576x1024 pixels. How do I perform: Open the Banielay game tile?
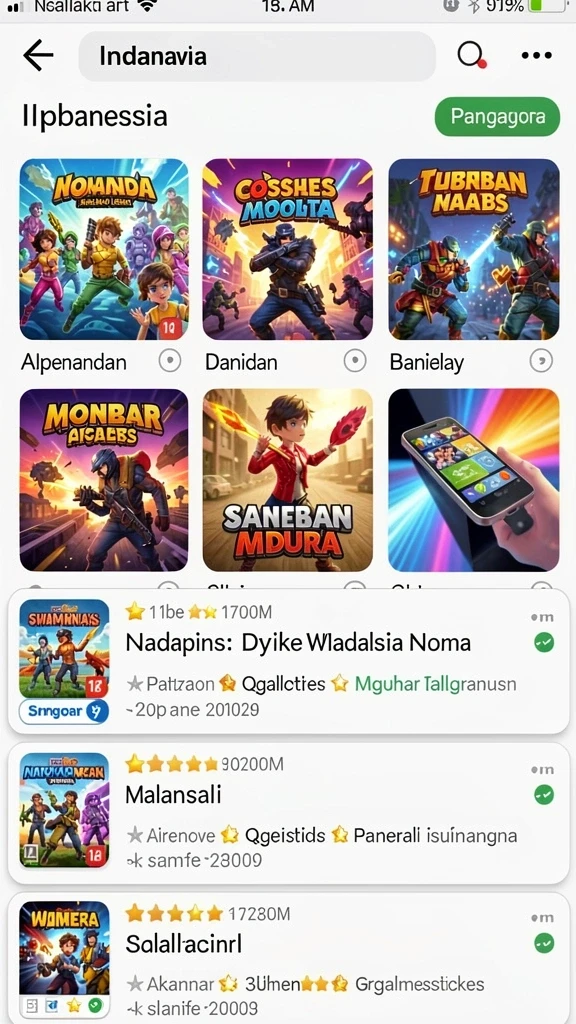[x=473, y=249]
